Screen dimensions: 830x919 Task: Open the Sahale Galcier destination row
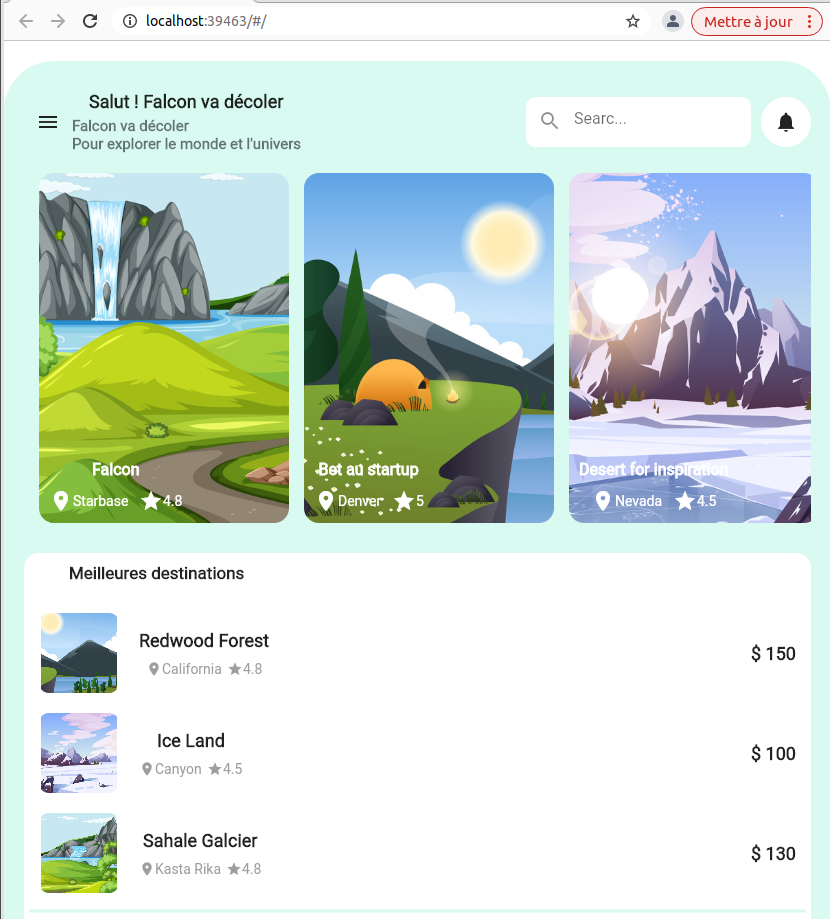[418, 853]
